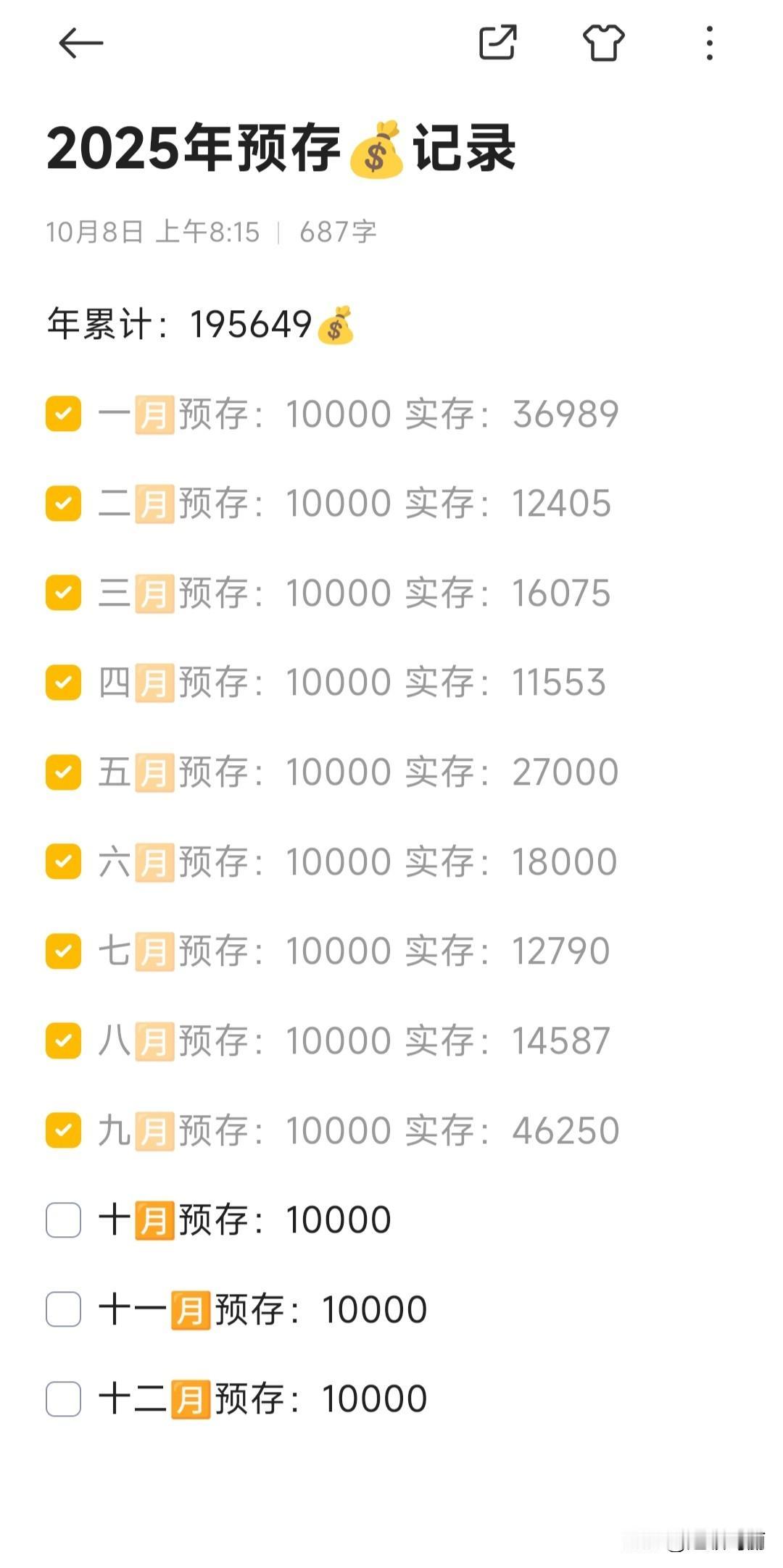
Task: Check the 十月预存 checkbox
Action: 64,1219
